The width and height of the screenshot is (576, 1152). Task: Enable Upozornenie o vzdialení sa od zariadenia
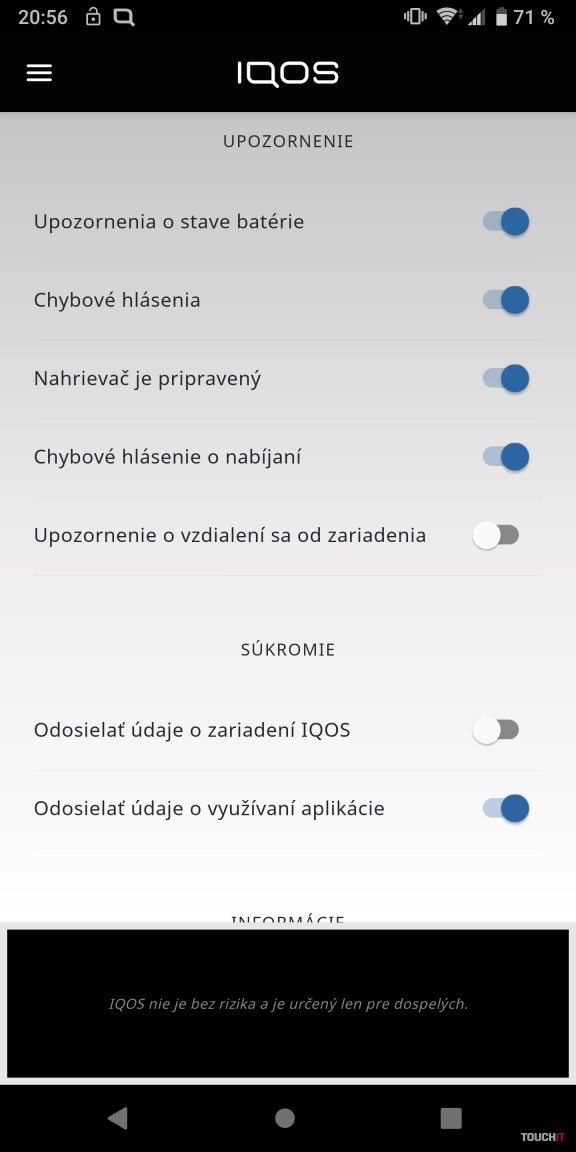(496, 536)
